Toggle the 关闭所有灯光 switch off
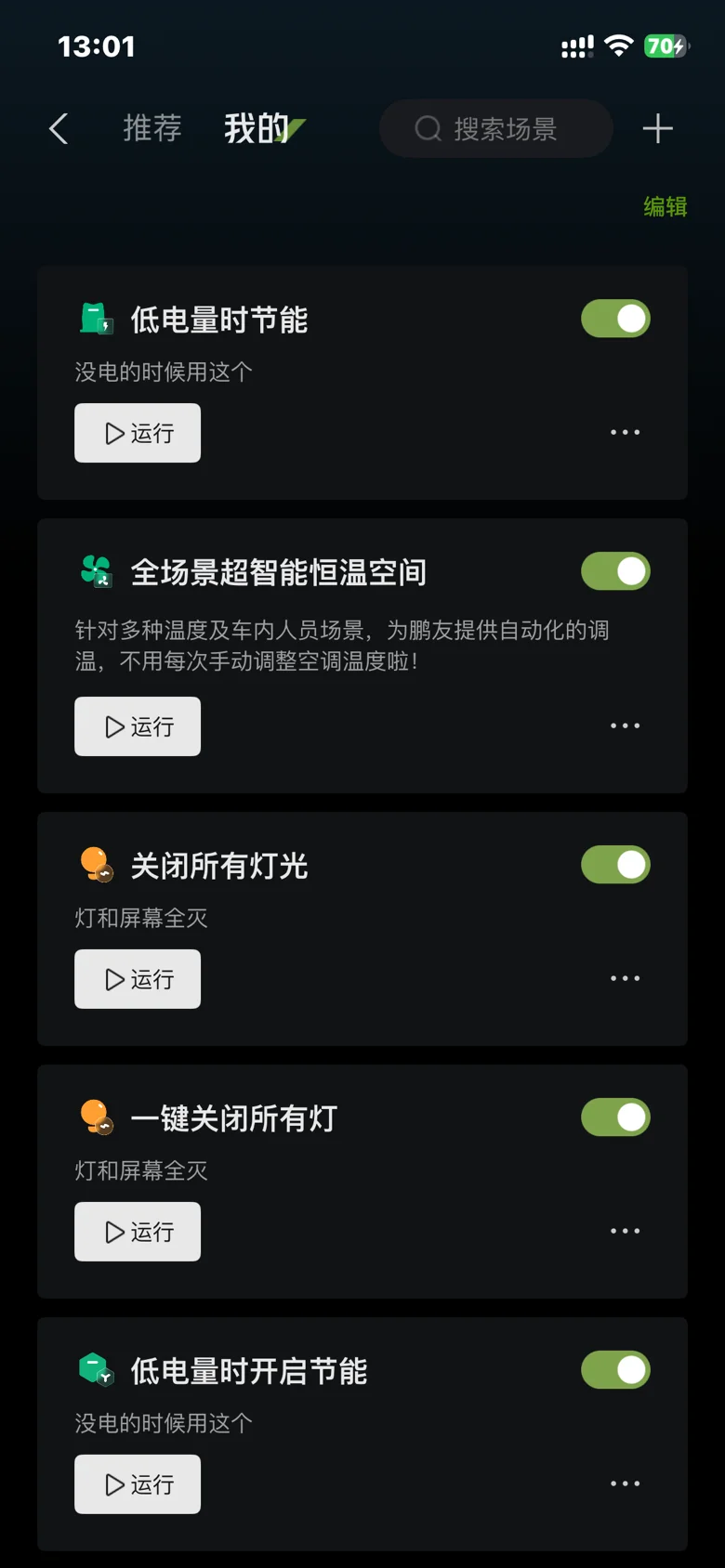Viewport: 725px width, 1568px height. pyautogui.click(x=615, y=865)
